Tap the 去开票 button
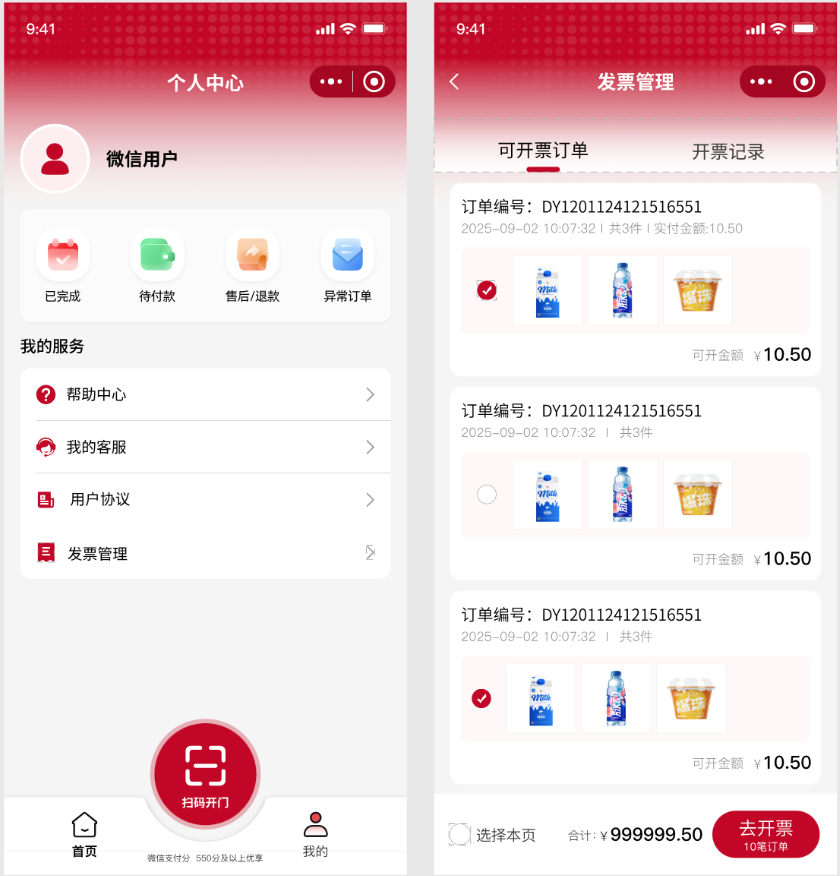 click(x=765, y=834)
